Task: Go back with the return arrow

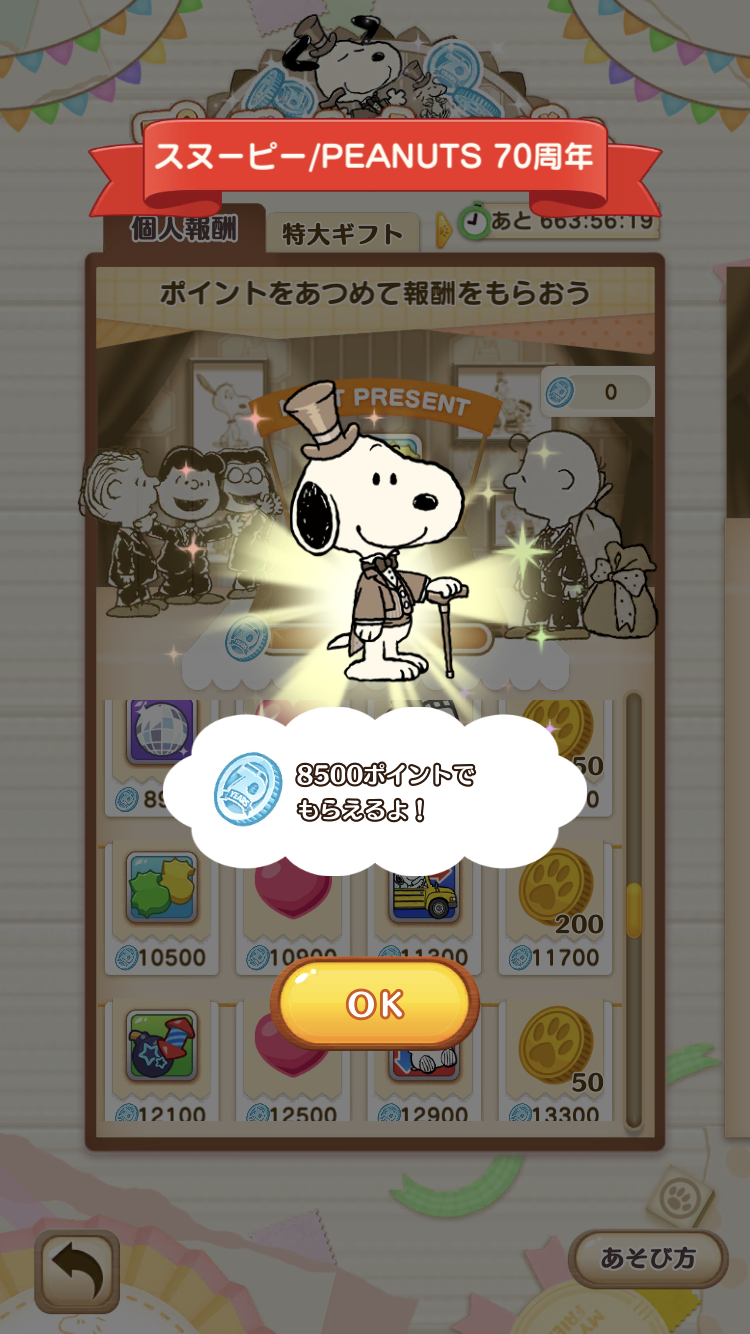Action: click(x=77, y=1271)
